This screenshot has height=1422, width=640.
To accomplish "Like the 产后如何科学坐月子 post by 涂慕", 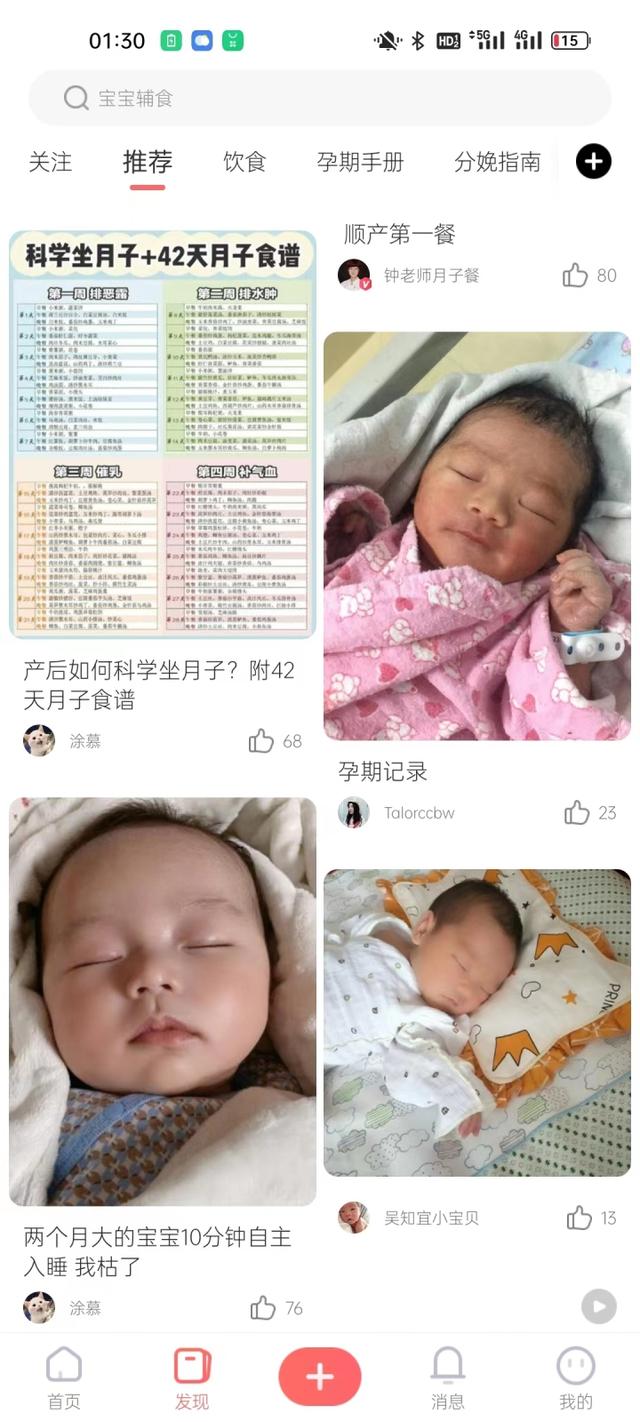I will (x=261, y=741).
